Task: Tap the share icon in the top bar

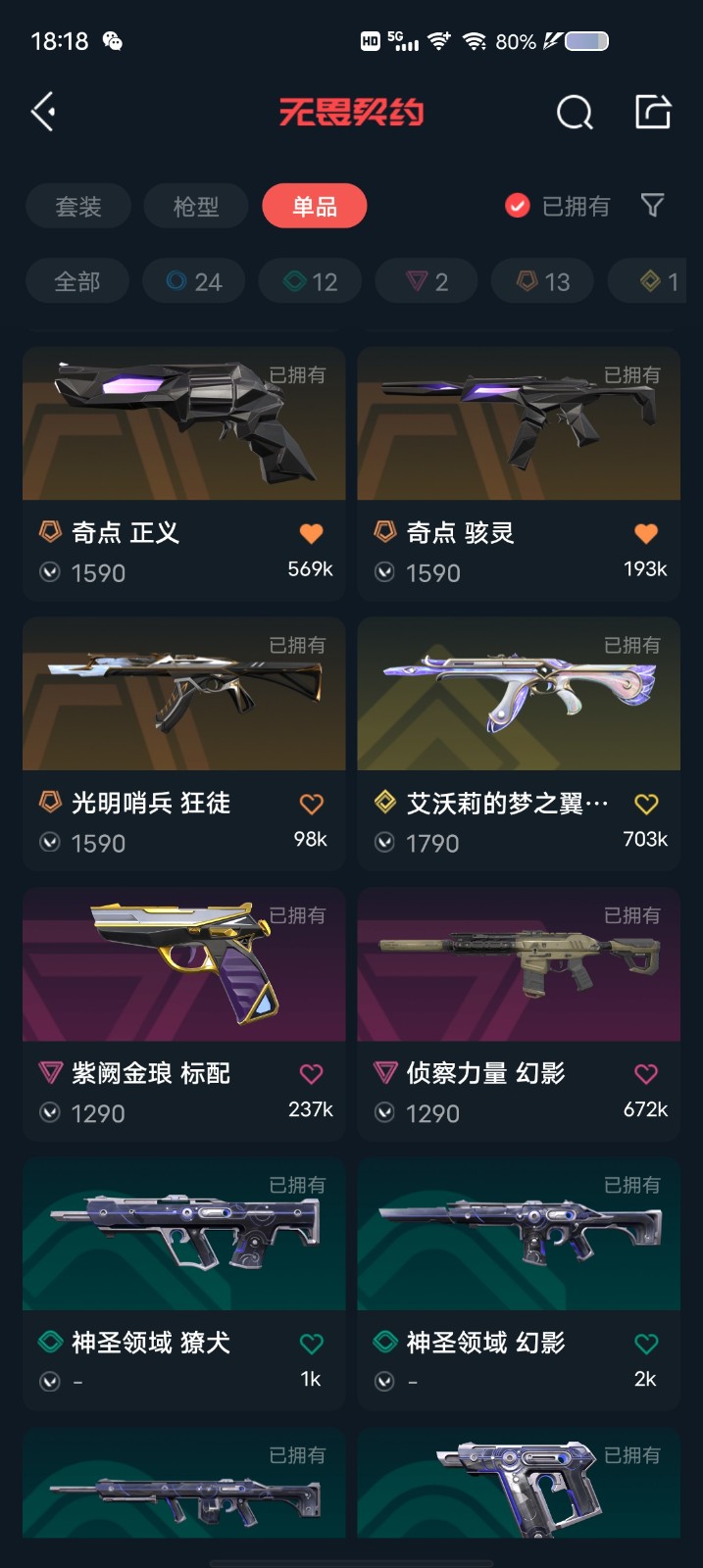Action: point(653,112)
